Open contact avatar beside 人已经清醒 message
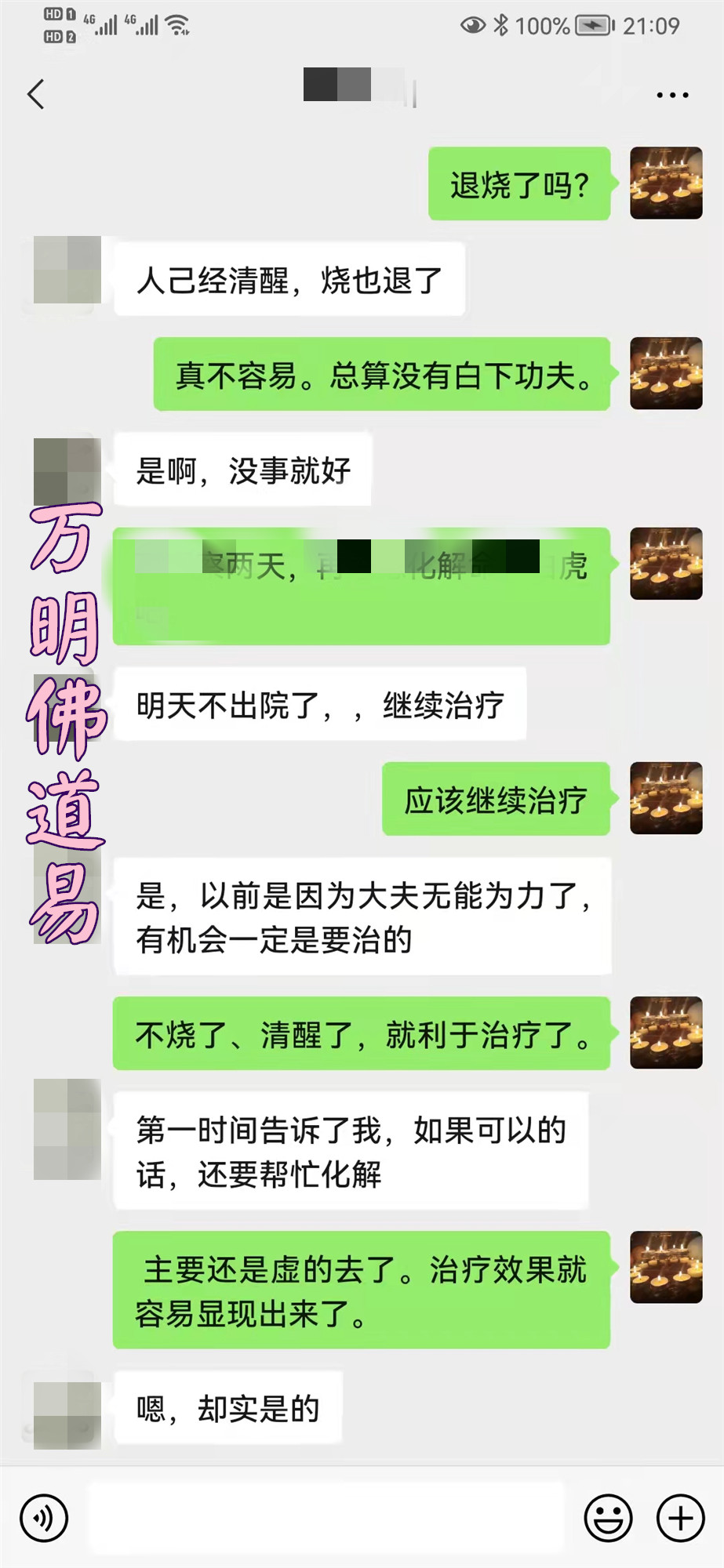Image resolution: width=724 pixels, height=1568 pixels. [x=67, y=270]
